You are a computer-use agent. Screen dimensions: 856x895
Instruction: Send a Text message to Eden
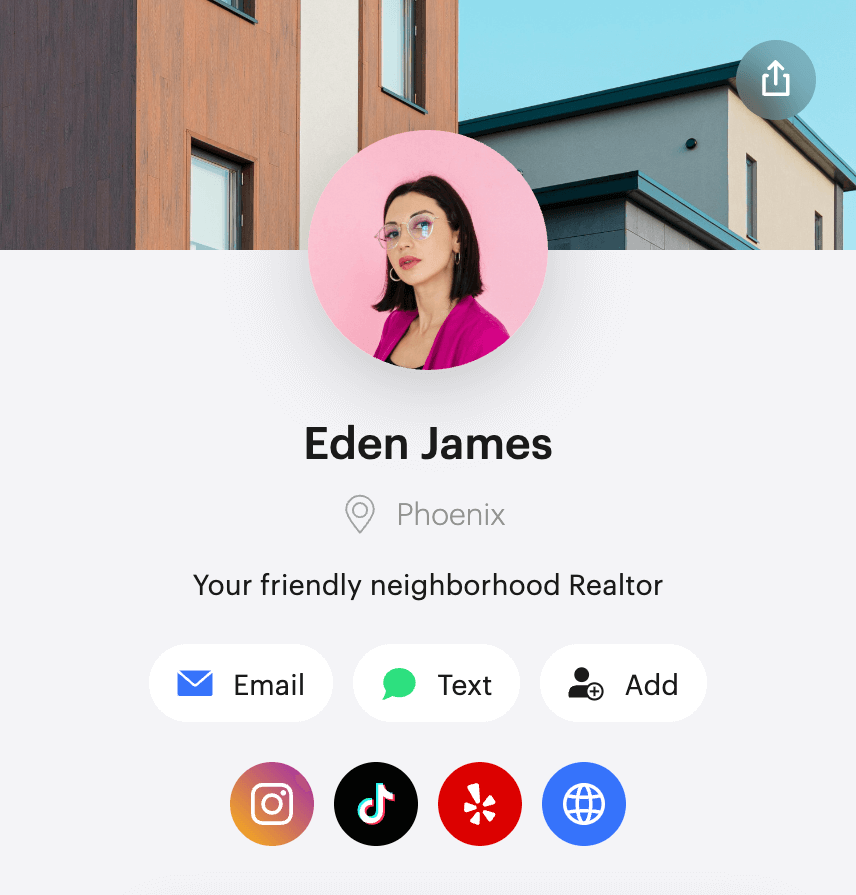click(437, 683)
